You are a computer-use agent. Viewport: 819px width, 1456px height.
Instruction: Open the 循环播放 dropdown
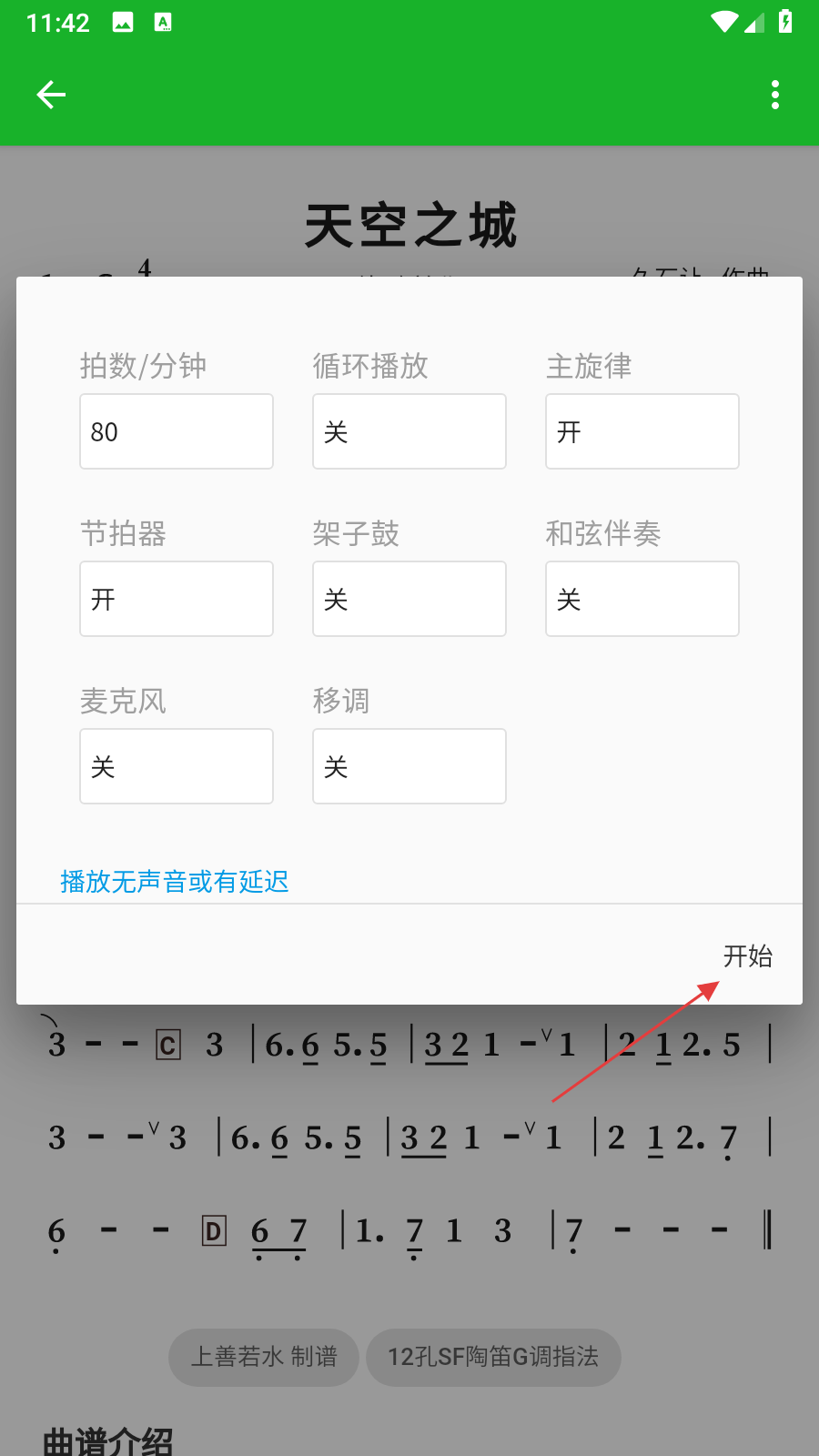(409, 431)
